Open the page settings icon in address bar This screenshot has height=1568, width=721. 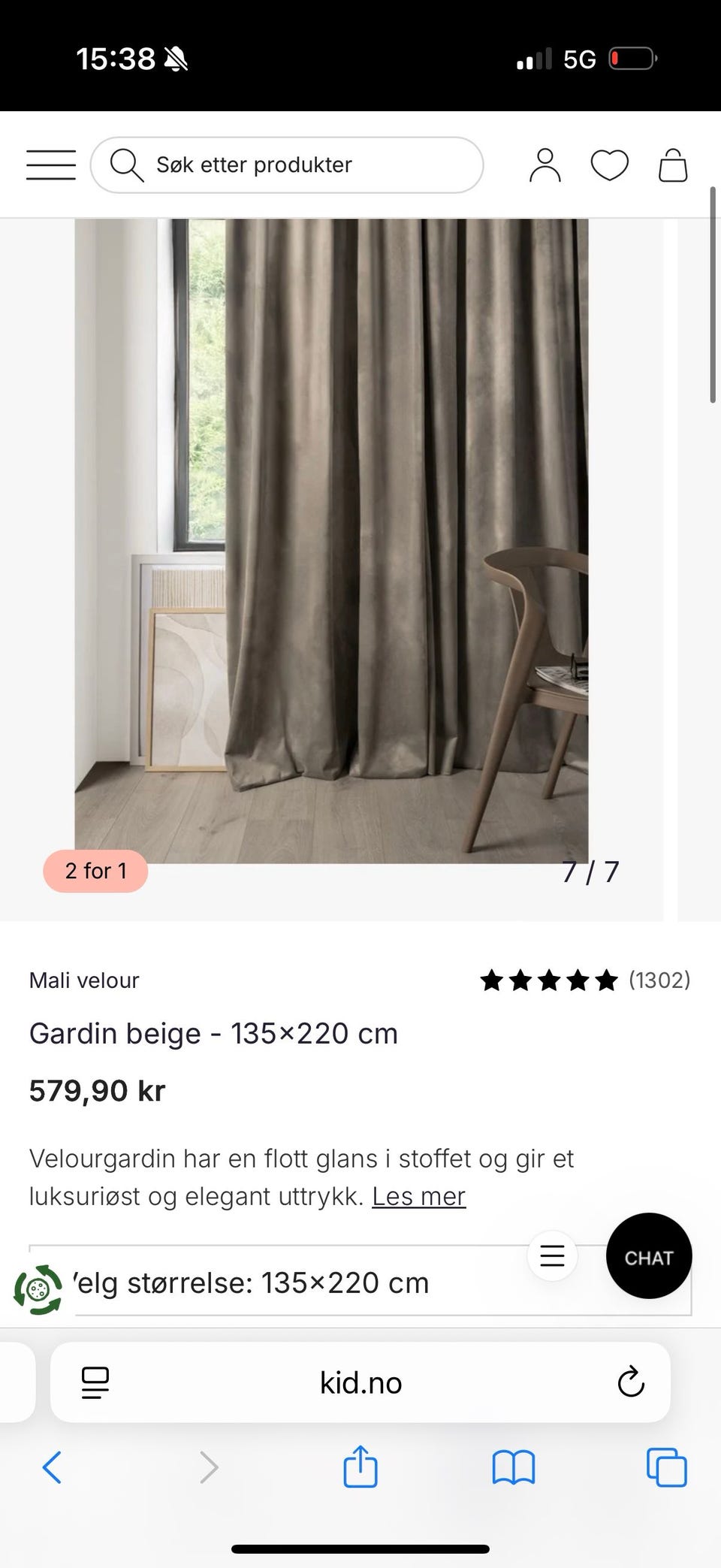(x=95, y=1382)
